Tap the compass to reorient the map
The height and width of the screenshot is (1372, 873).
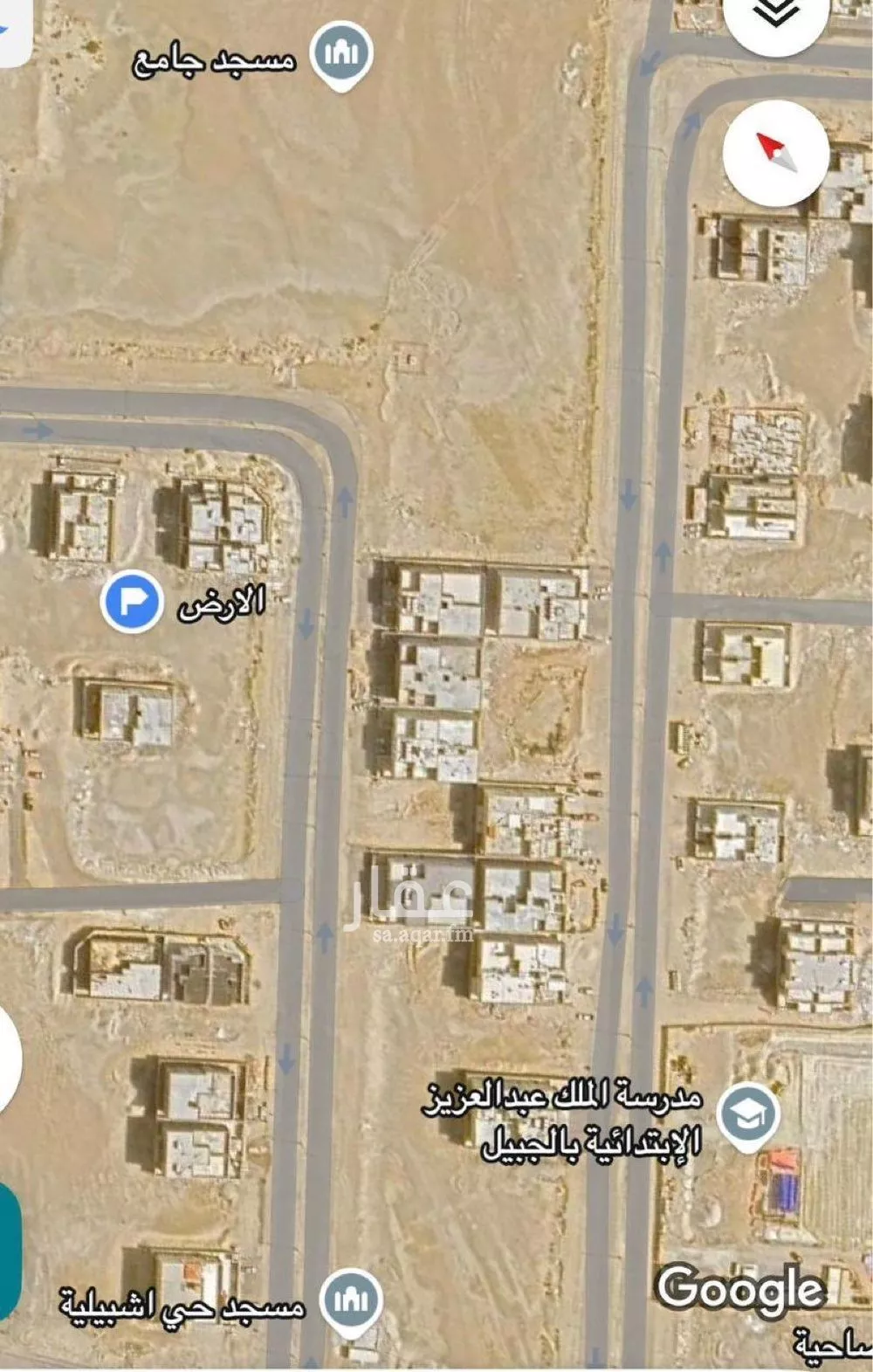pos(775,153)
